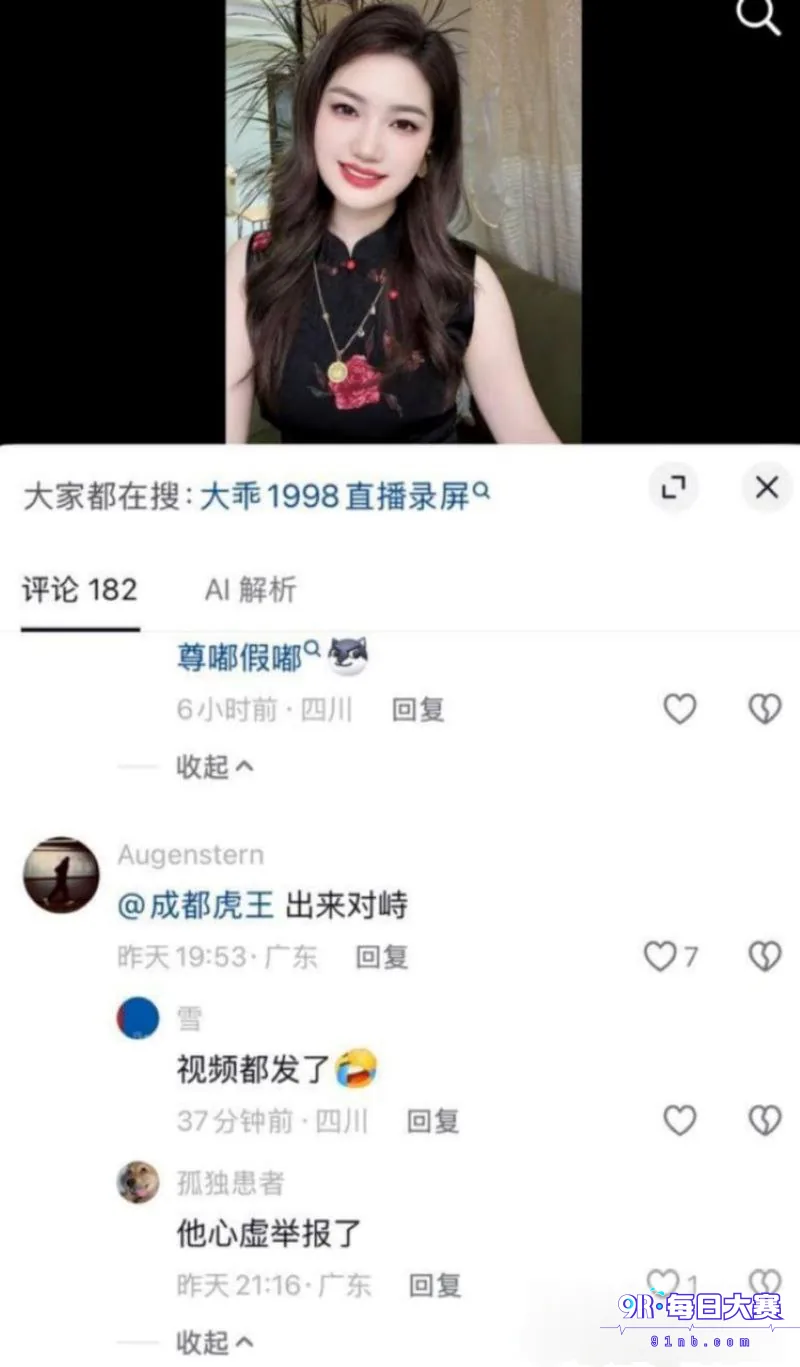This screenshot has height=1367, width=800.
Task: Reply to 雪's comment
Action: (432, 1121)
